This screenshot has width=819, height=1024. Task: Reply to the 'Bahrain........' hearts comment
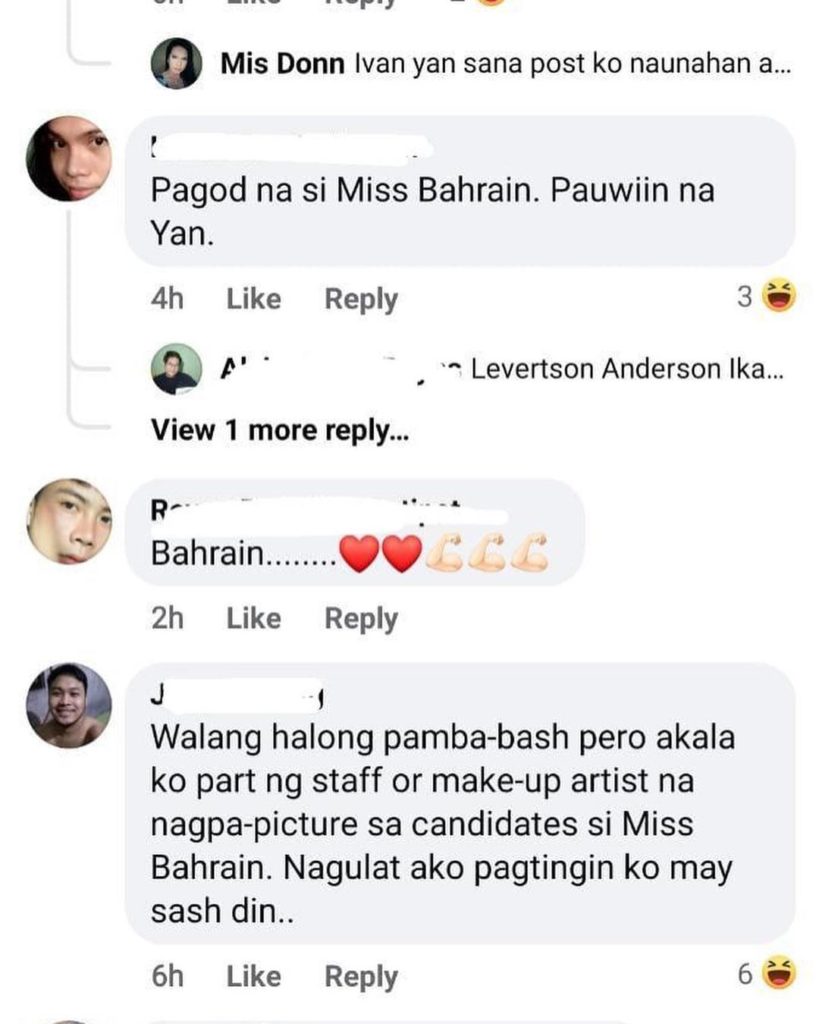point(360,619)
